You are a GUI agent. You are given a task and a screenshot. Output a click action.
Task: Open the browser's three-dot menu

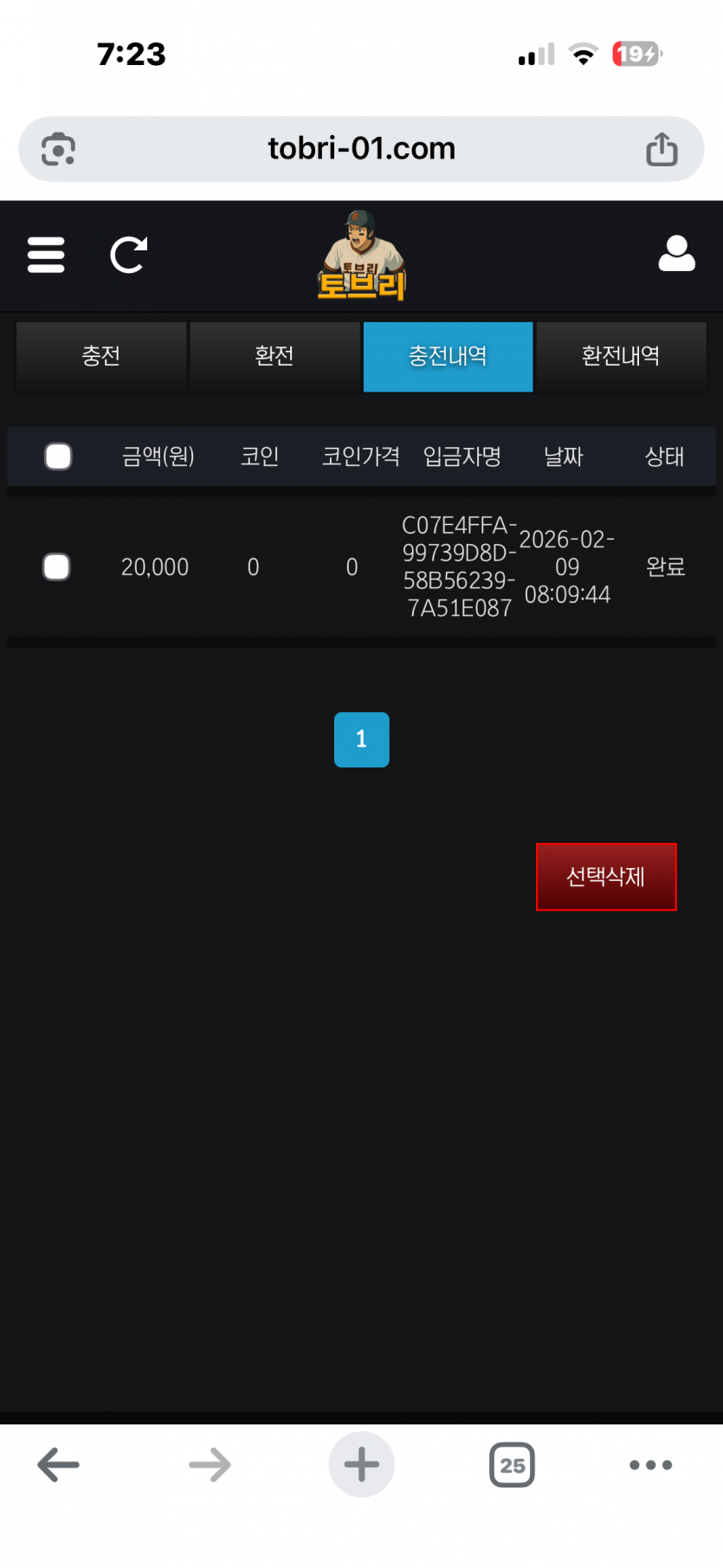click(650, 1465)
